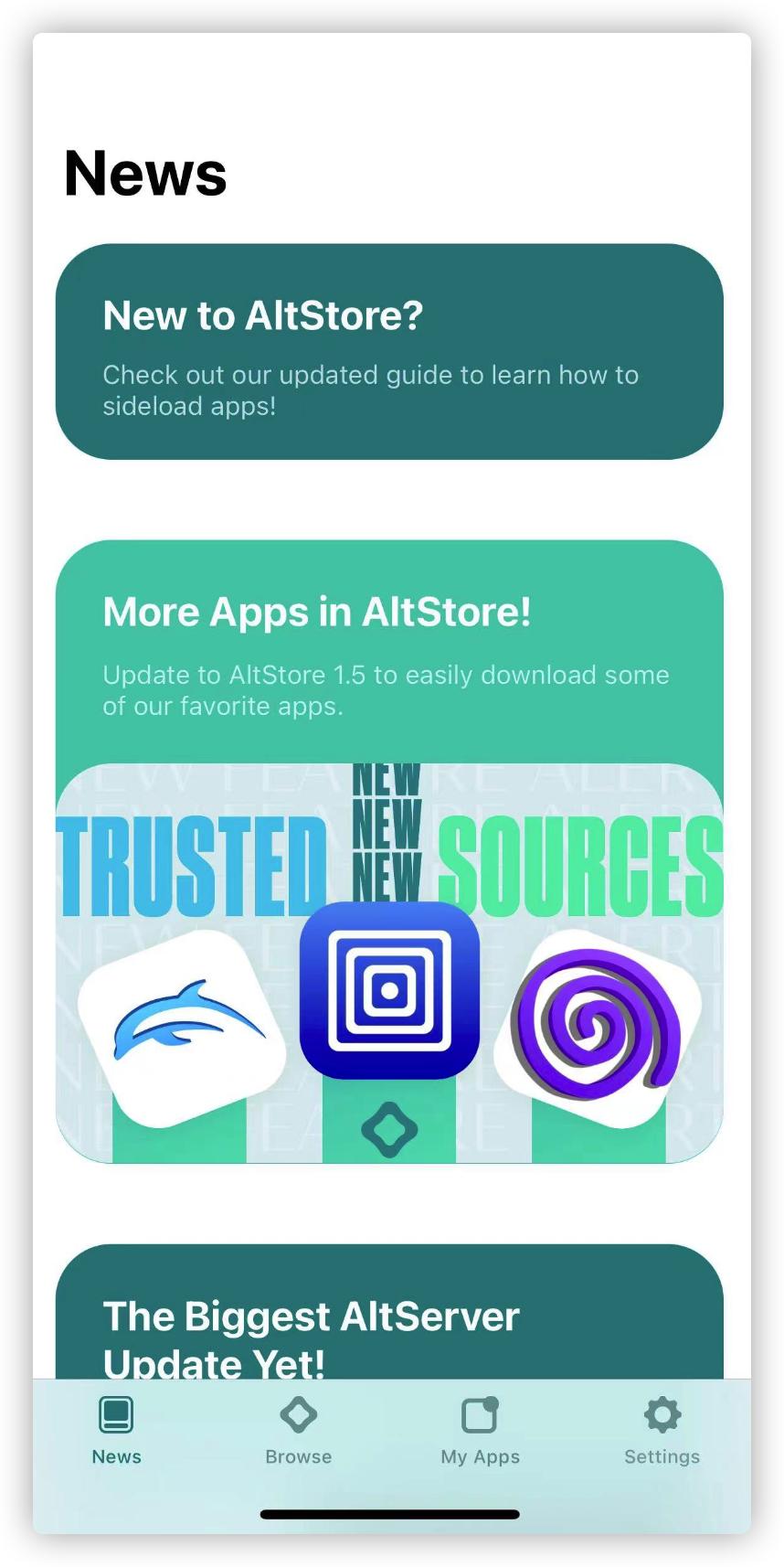
Task: Switch to the Browse tab
Action: pyautogui.click(x=298, y=1430)
